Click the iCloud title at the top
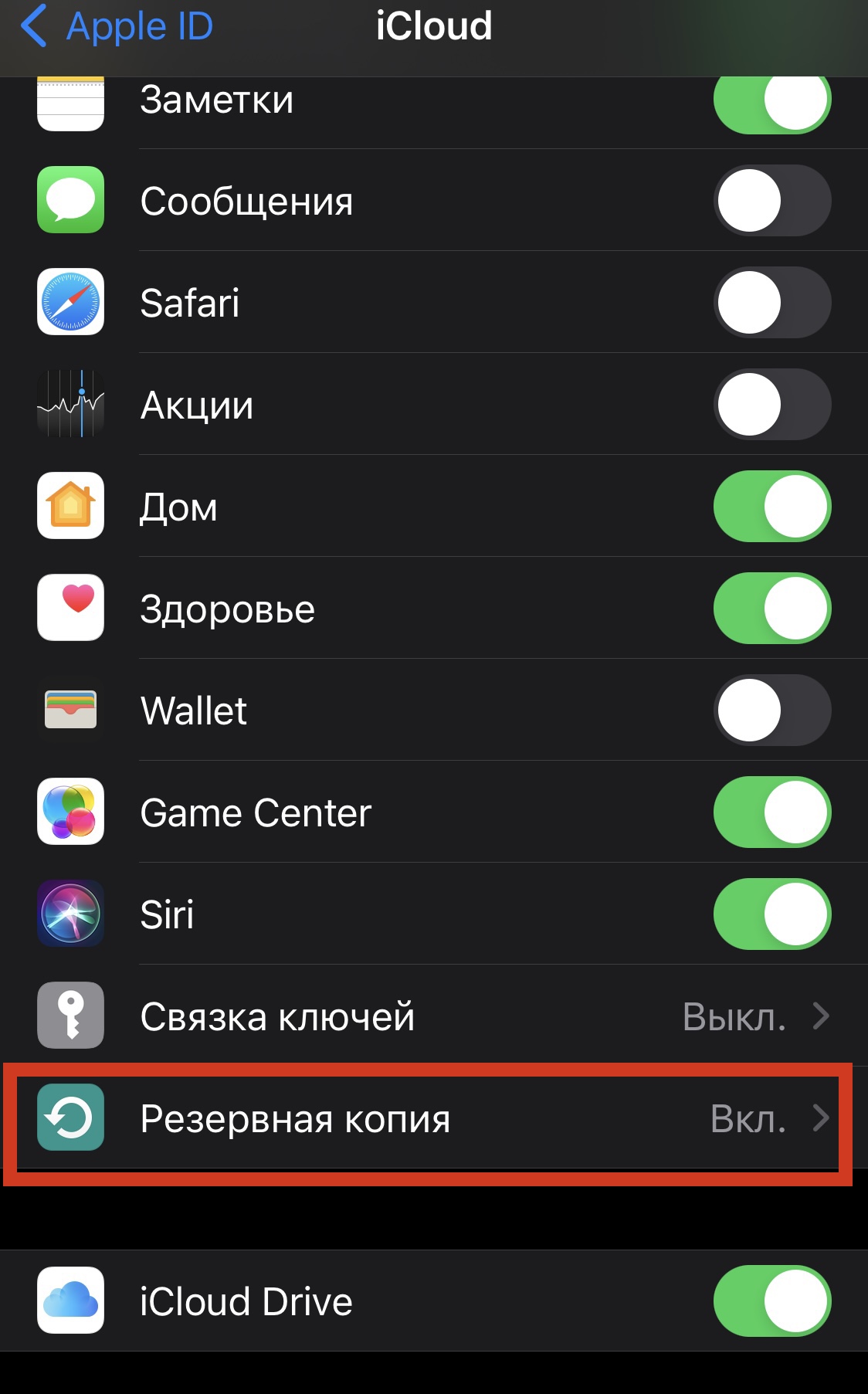 pyautogui.click(x=433, y=26)
